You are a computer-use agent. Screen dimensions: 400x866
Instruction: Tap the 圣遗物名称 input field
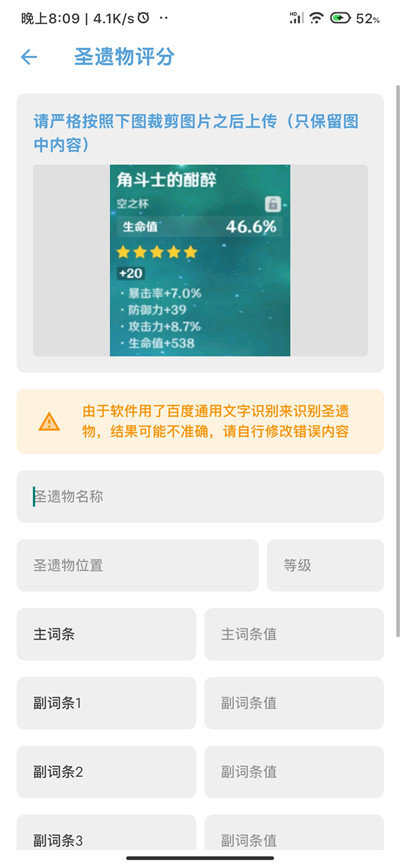point(200,497)
